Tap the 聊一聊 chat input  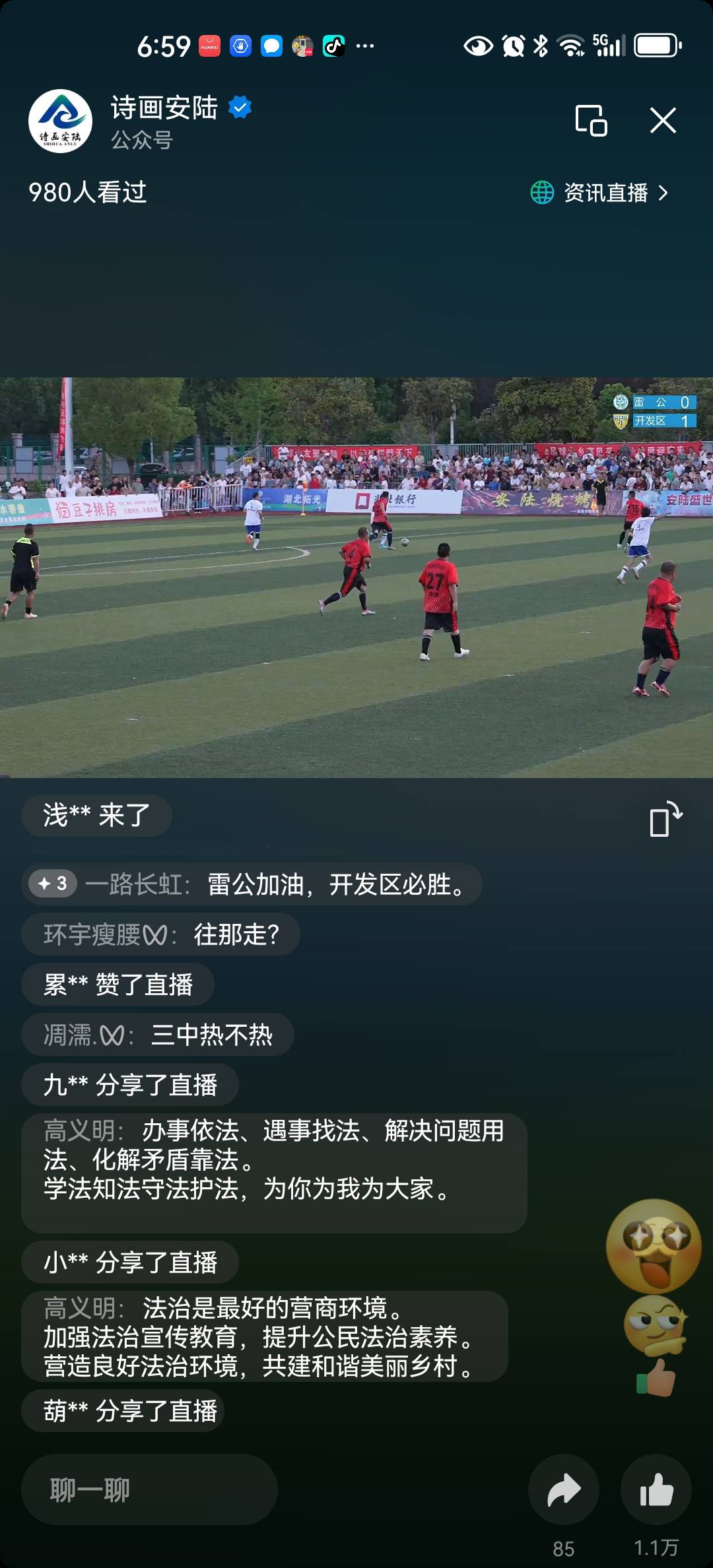149,1489
